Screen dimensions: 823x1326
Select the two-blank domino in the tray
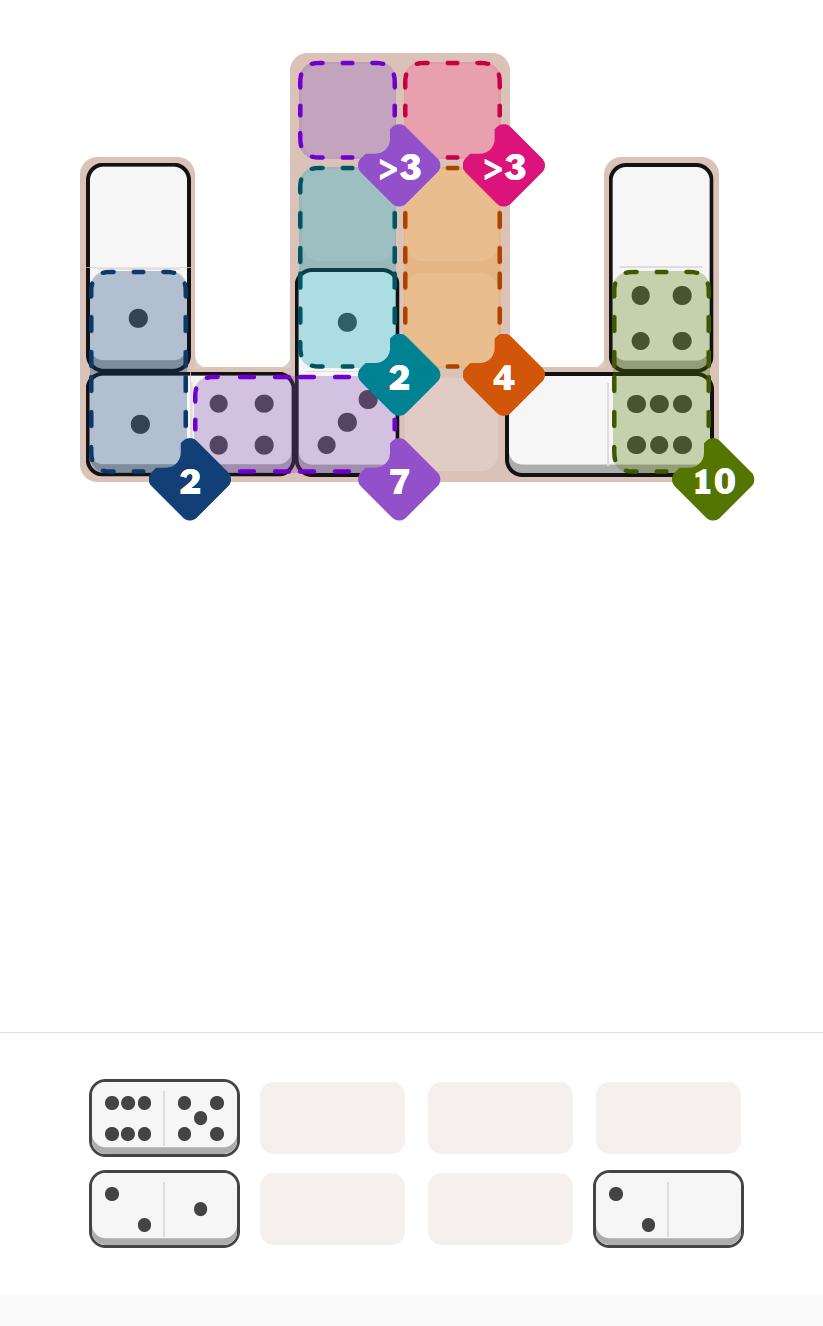(x=668, y=1208)
